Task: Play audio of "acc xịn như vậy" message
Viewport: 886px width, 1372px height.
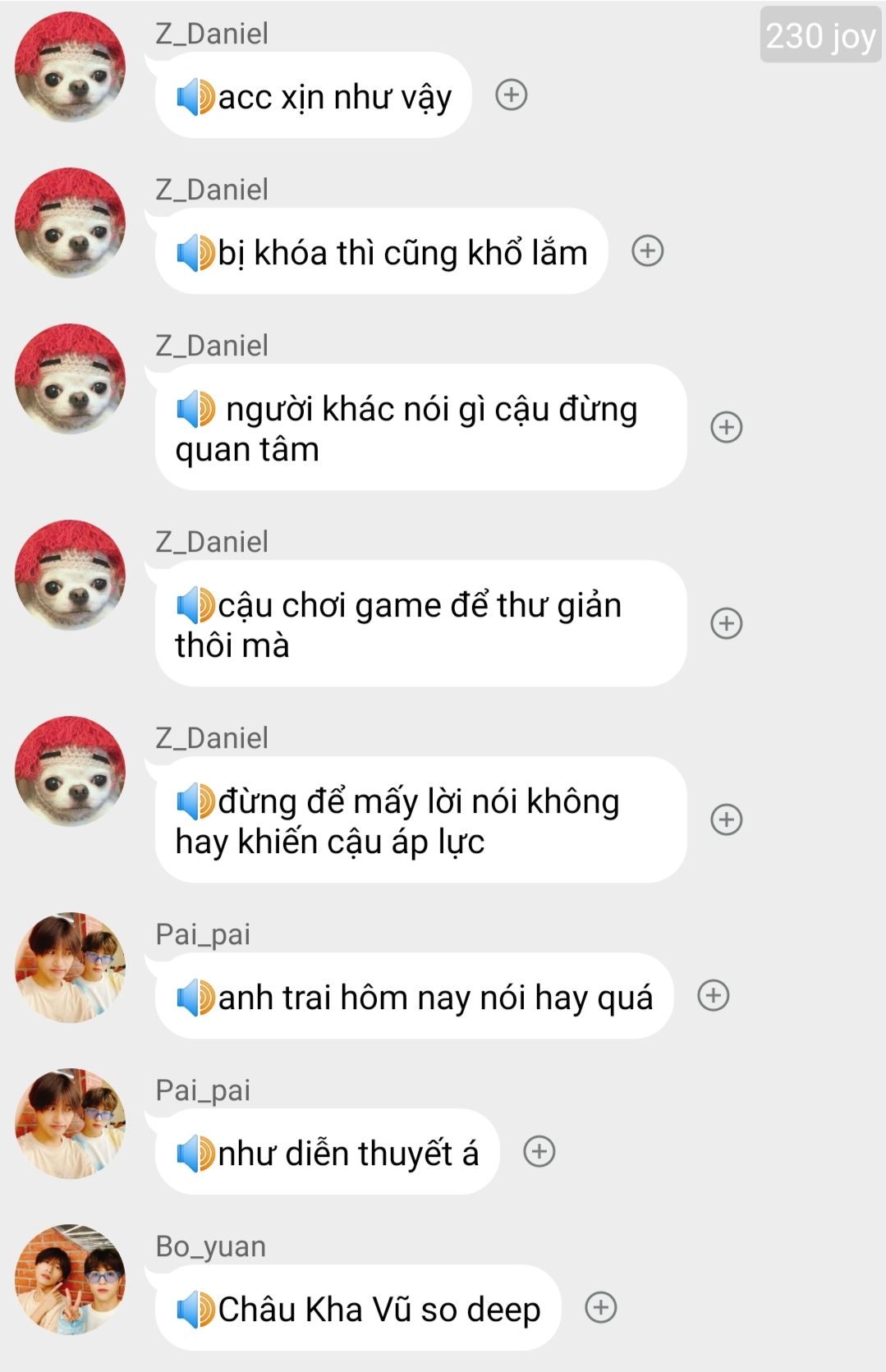Action: click(x=195, y=97)
